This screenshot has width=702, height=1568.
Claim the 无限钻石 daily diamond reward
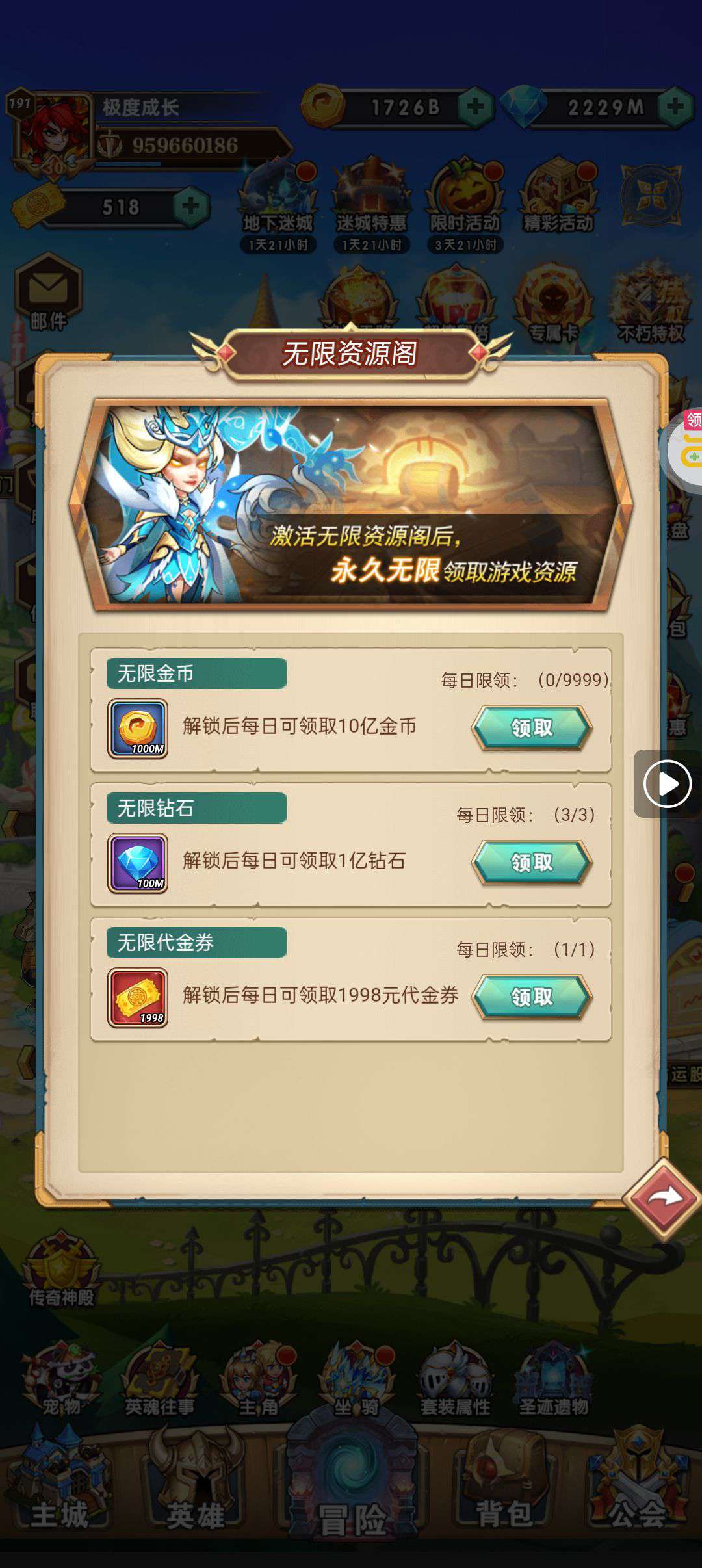pos(532,862)
